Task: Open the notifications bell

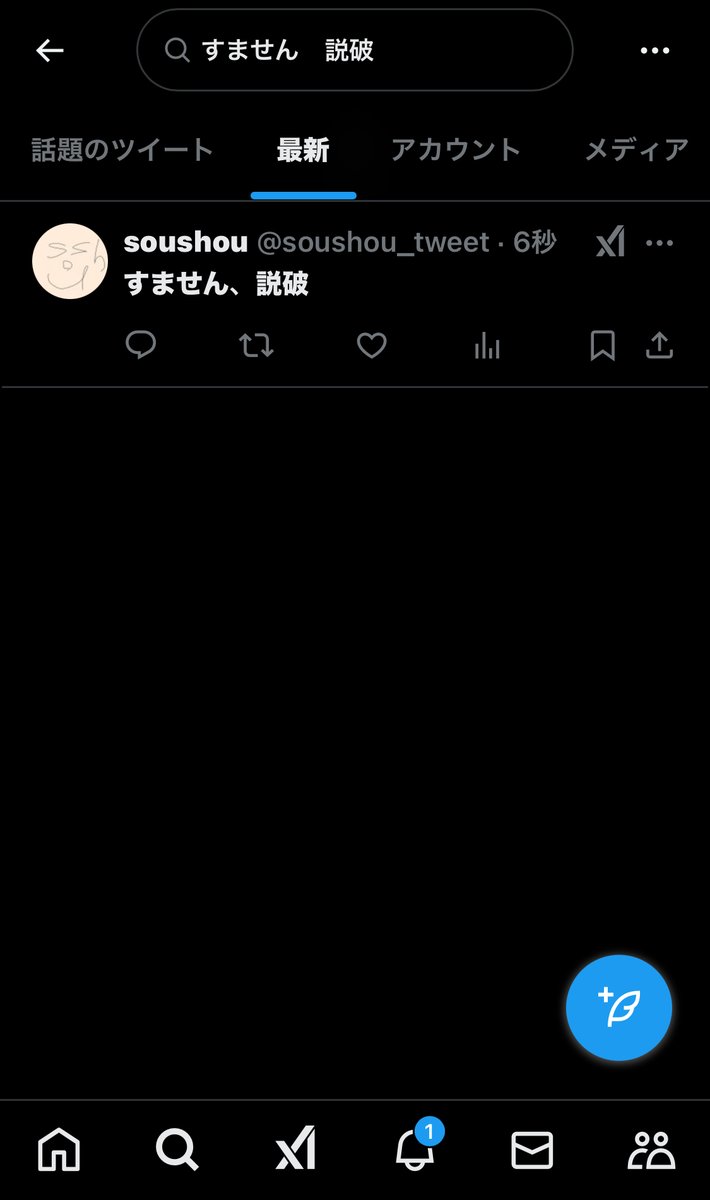Action: [415, 1148]
